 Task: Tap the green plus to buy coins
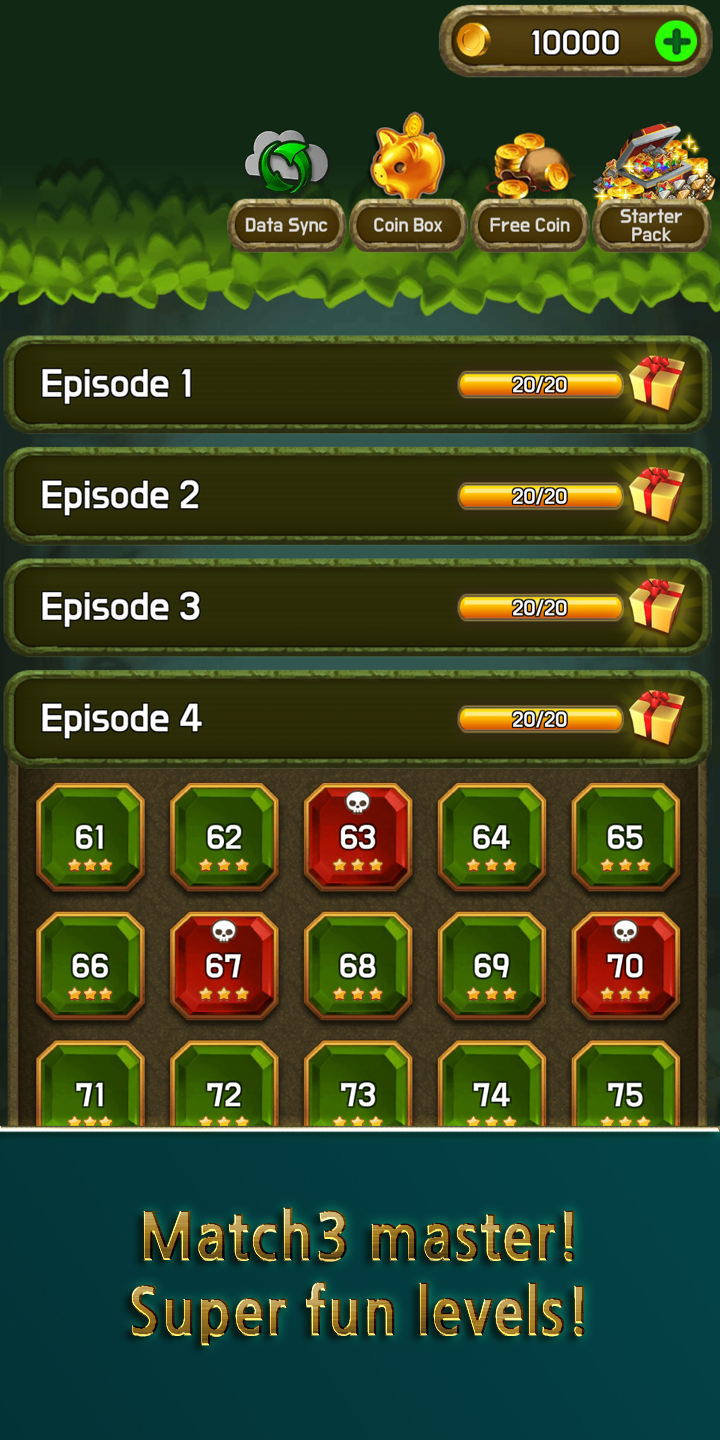click(675, 42)
